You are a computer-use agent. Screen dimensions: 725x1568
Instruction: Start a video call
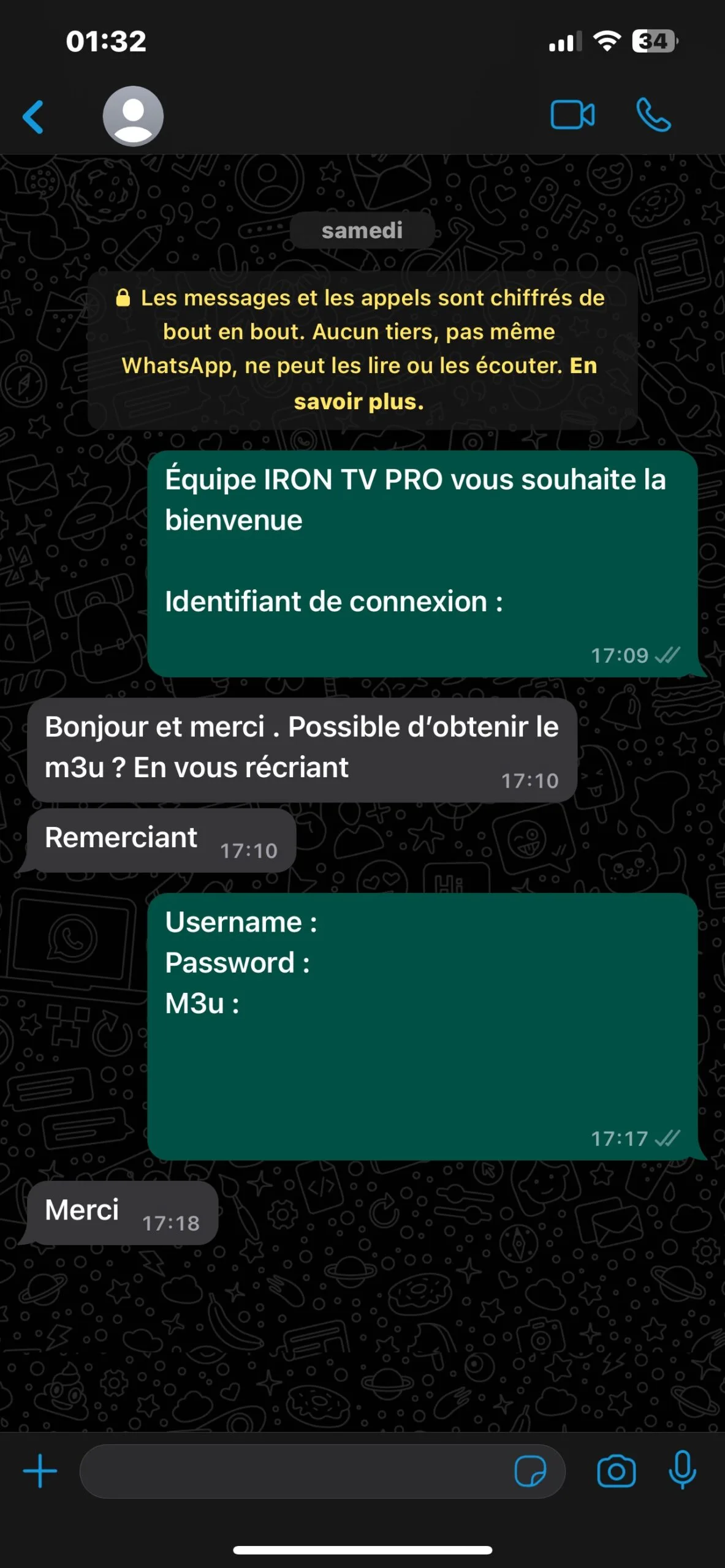(574, 115)
